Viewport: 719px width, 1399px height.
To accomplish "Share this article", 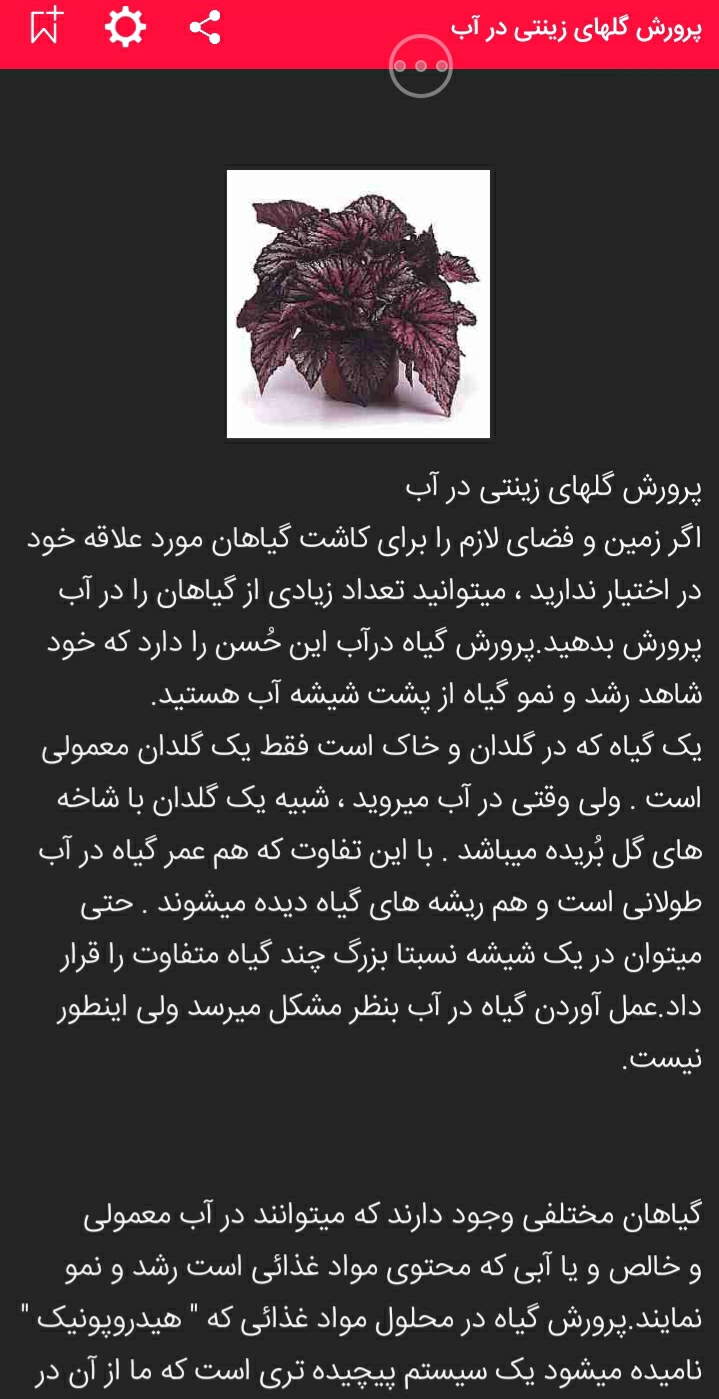I will 205,27.
